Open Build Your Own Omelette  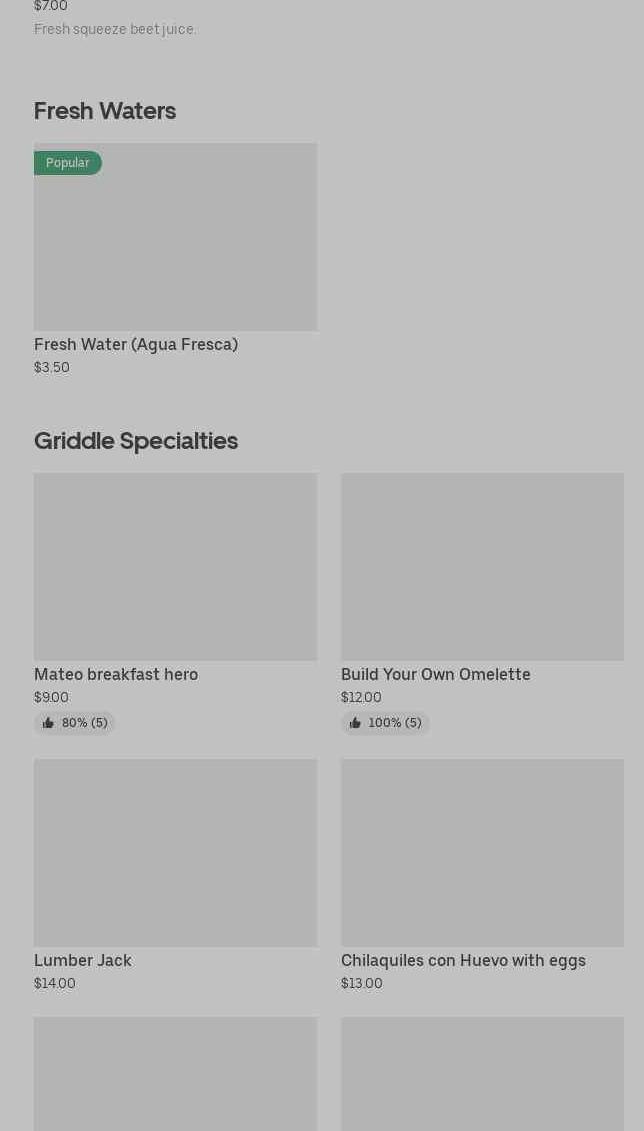(x=482, y=603)
